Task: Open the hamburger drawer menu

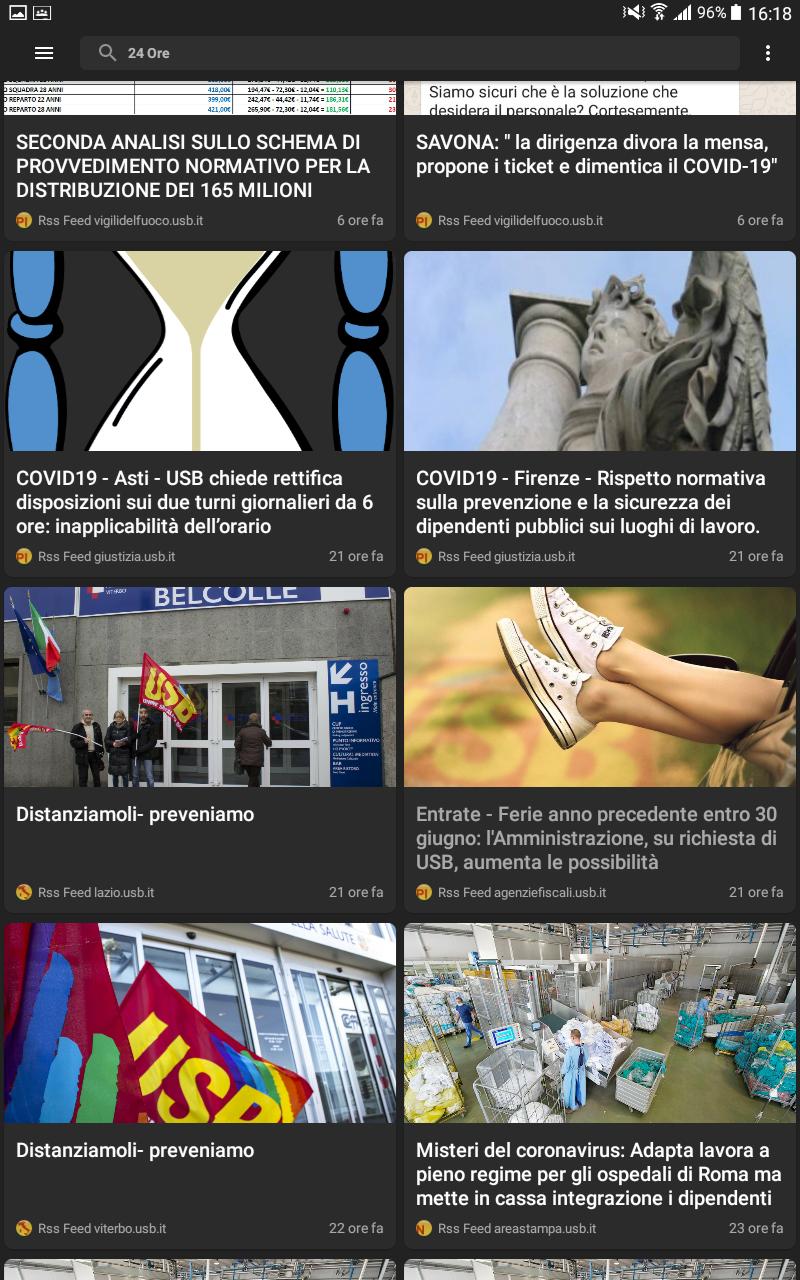Action: pos(44,53)
